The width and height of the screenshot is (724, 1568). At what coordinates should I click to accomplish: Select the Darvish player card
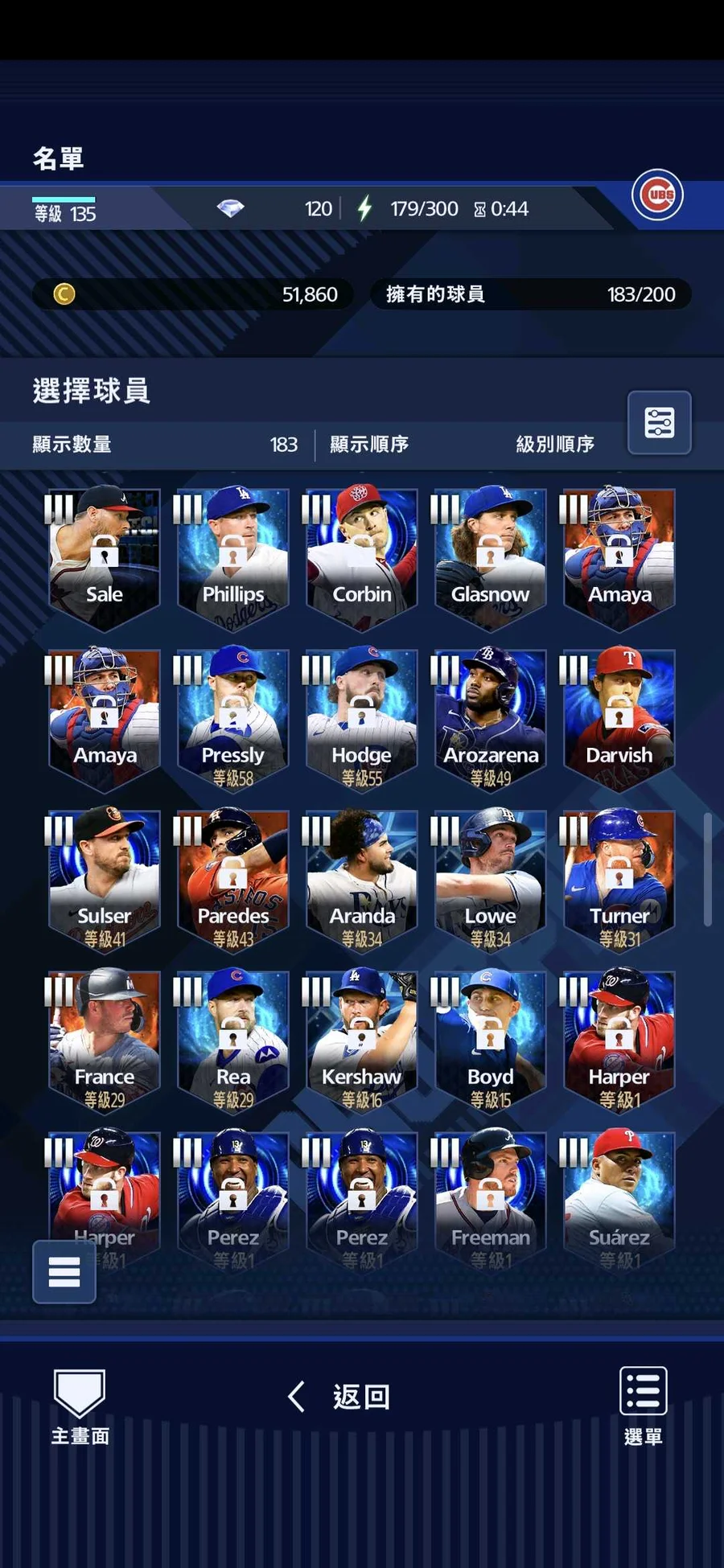[x=619, y=719]
